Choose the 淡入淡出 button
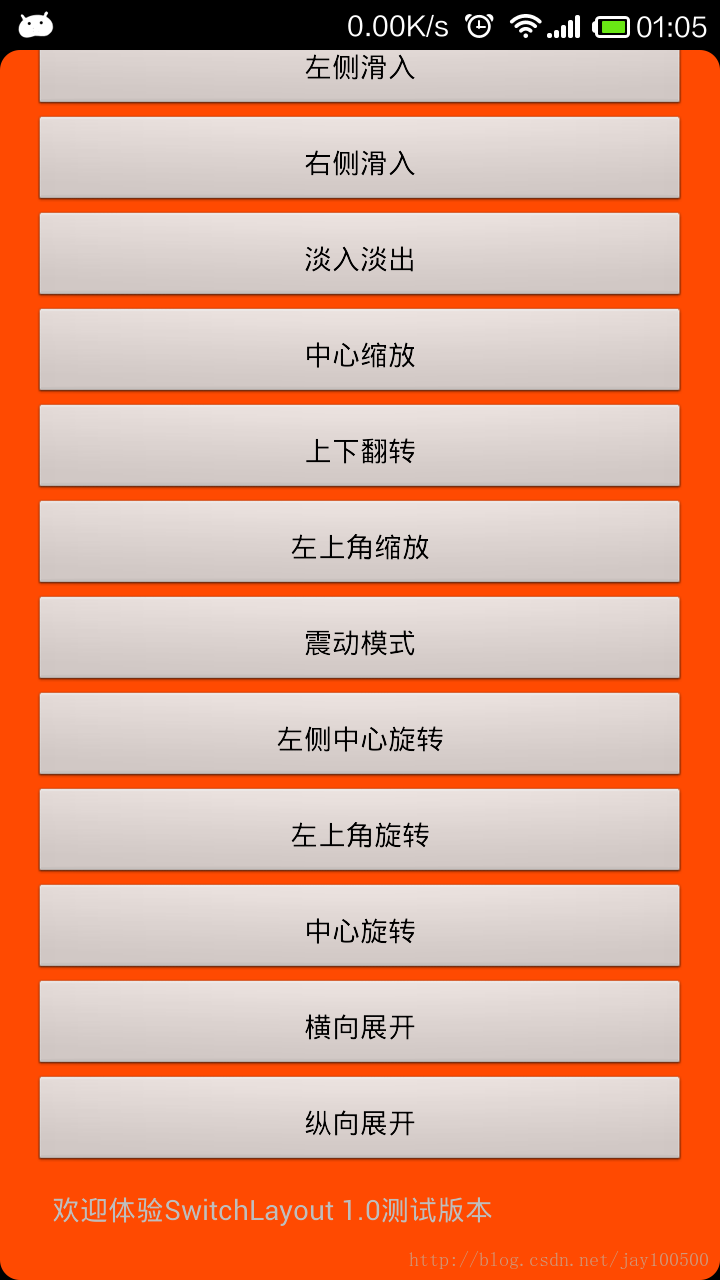 tap(360, 254)
